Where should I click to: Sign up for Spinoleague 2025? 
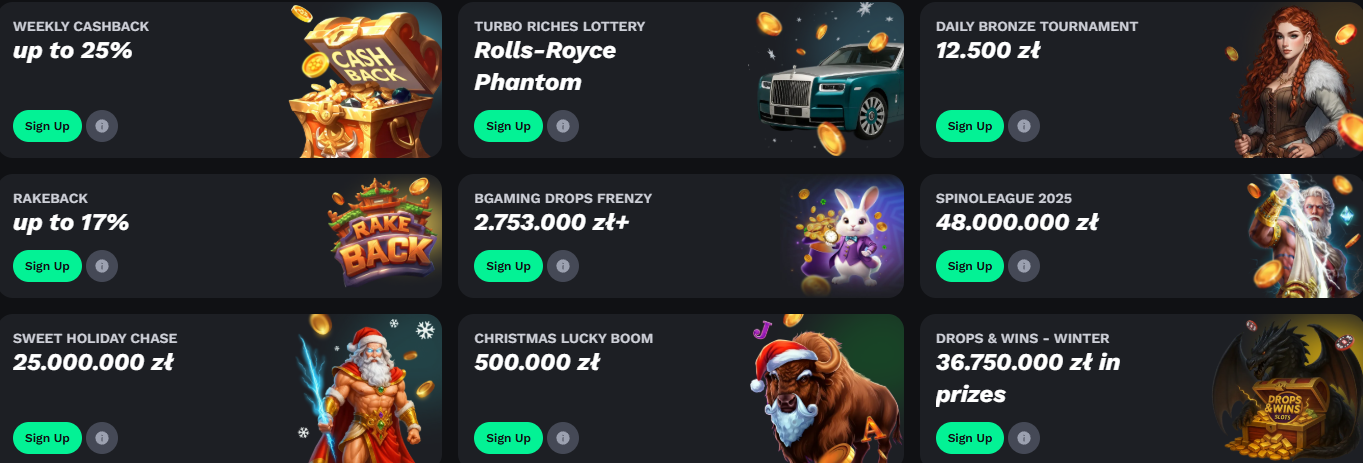pyautogui.click(x=969, y=266)
